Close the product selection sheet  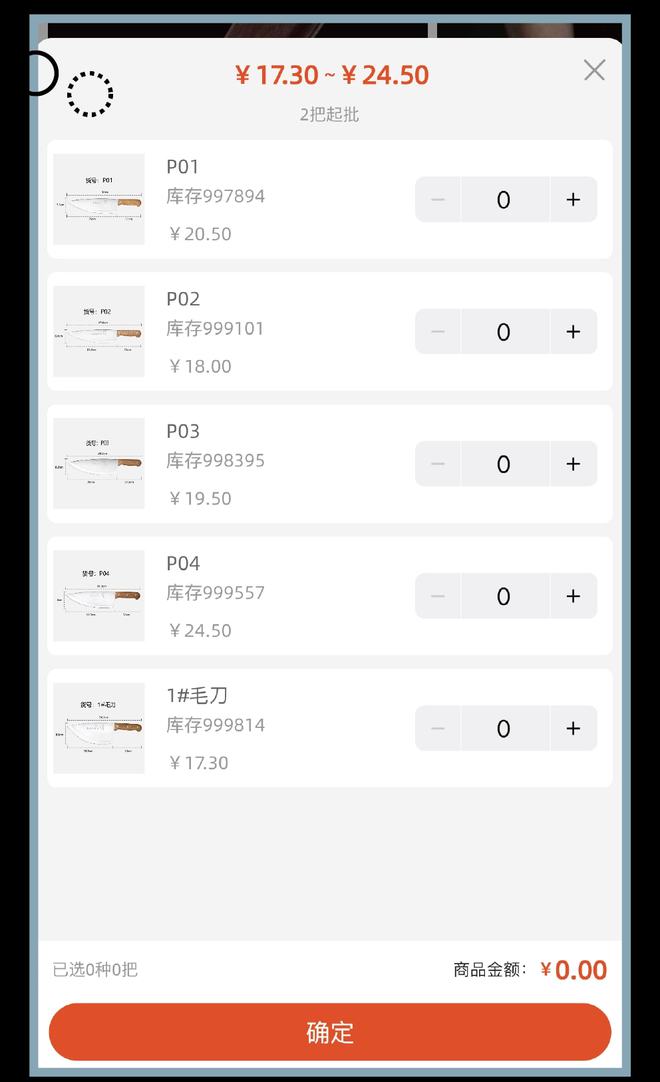click(x=594, y=70)
